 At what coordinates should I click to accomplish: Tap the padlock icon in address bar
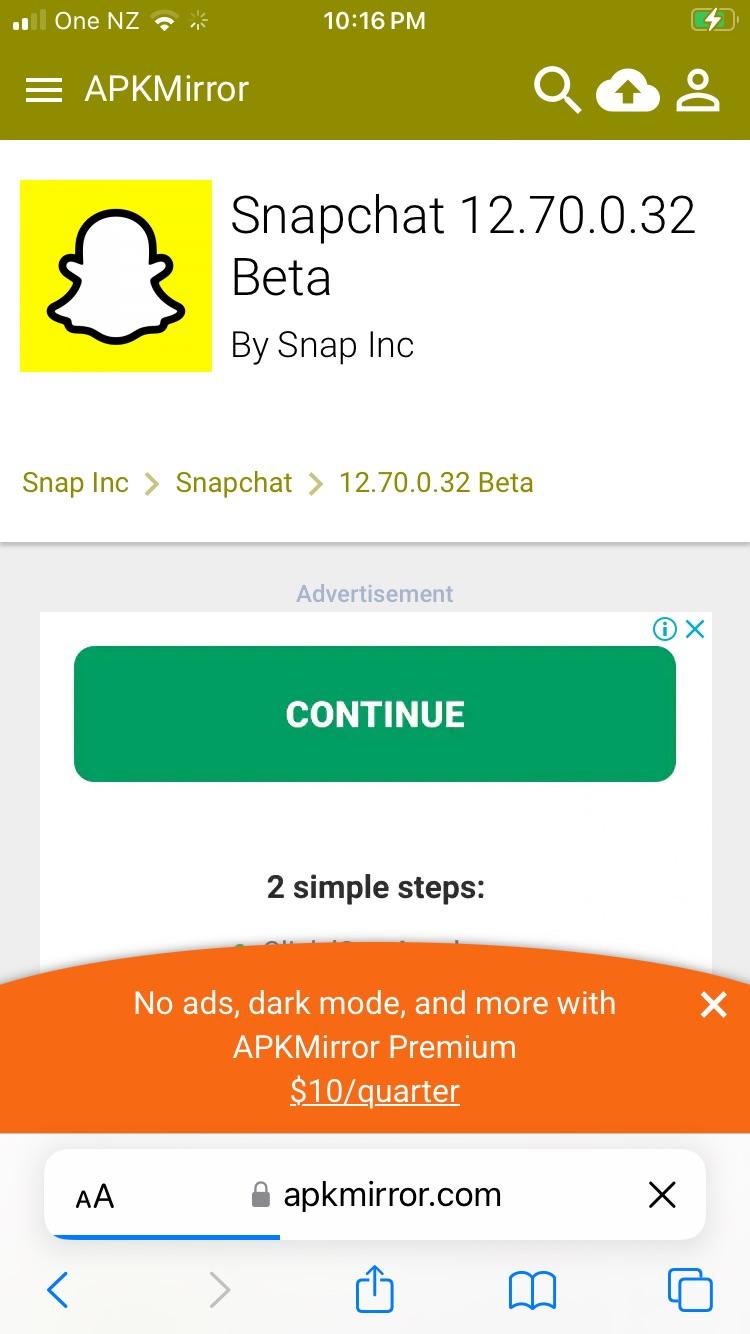(259, 1194)
